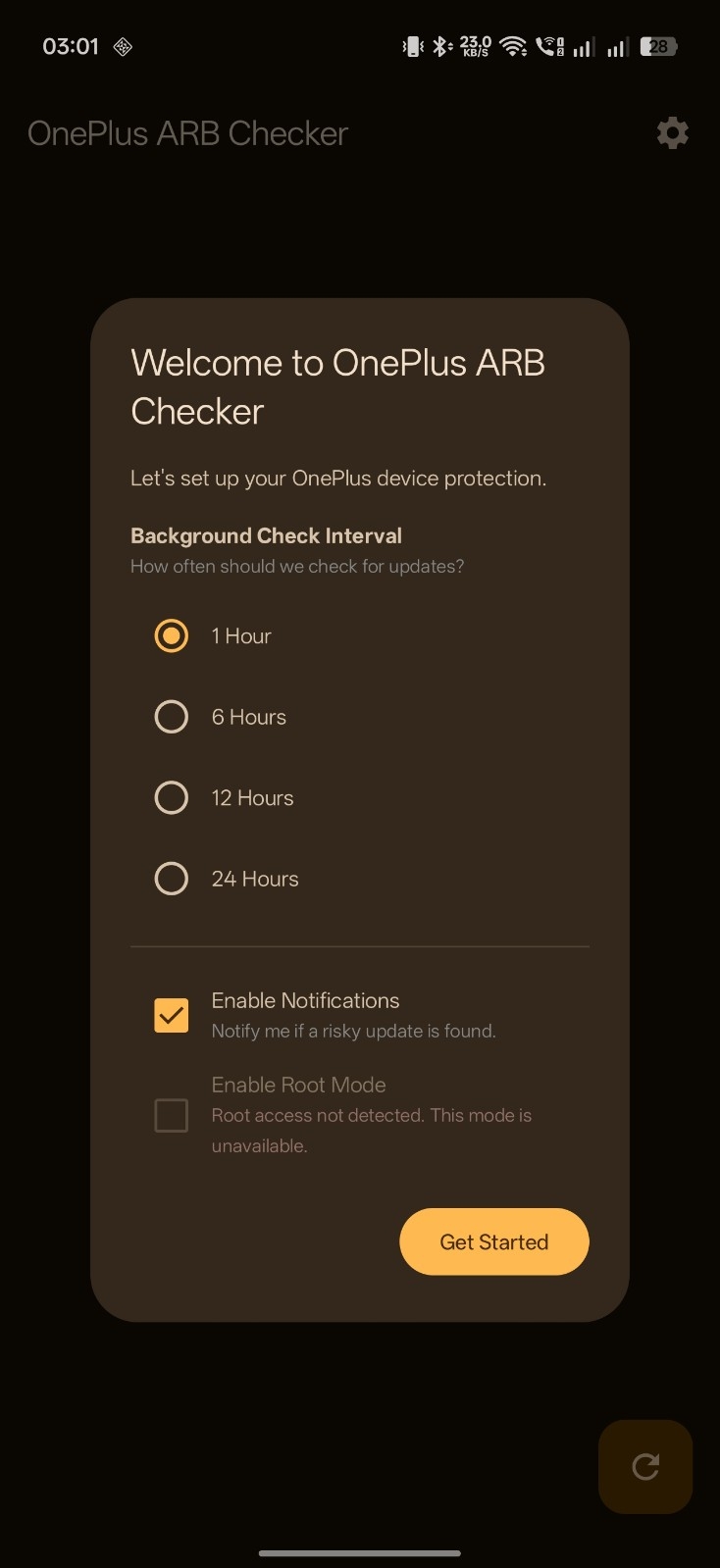Tap the refresh floating button

click(x=645, y=1466)
